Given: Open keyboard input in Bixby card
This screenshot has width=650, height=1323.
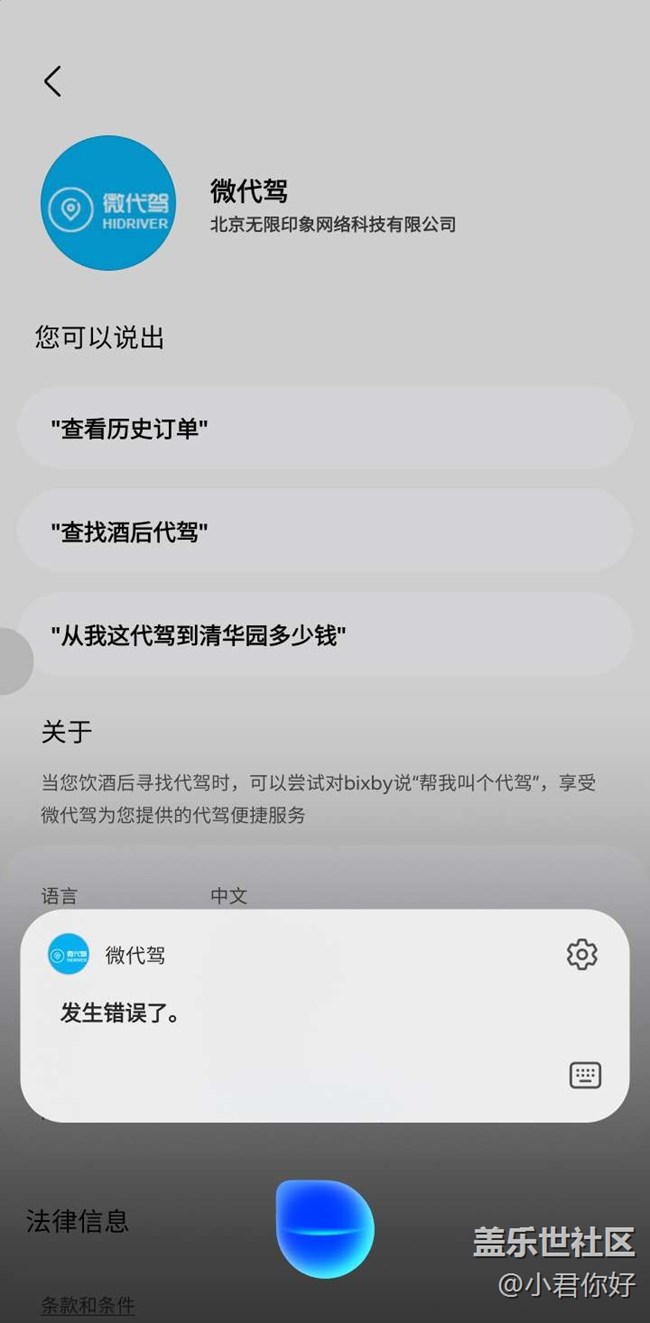Looking at the screenshot, I should (585, 1075).
